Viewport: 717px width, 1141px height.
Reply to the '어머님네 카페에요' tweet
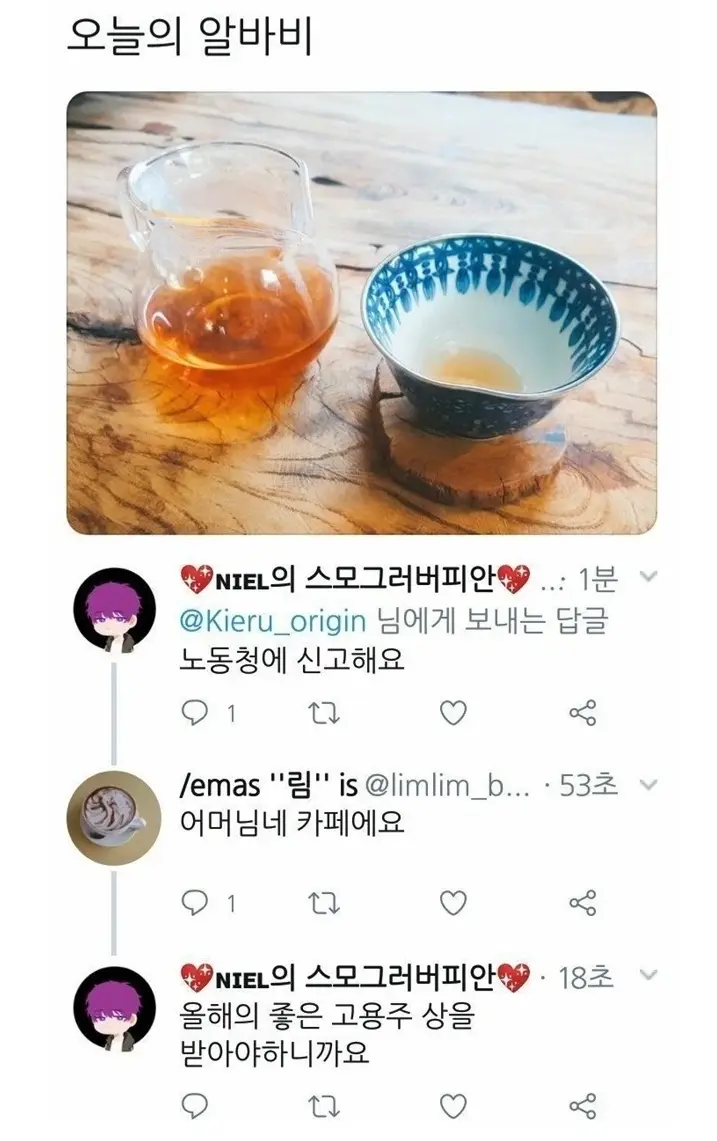[194, 903]
